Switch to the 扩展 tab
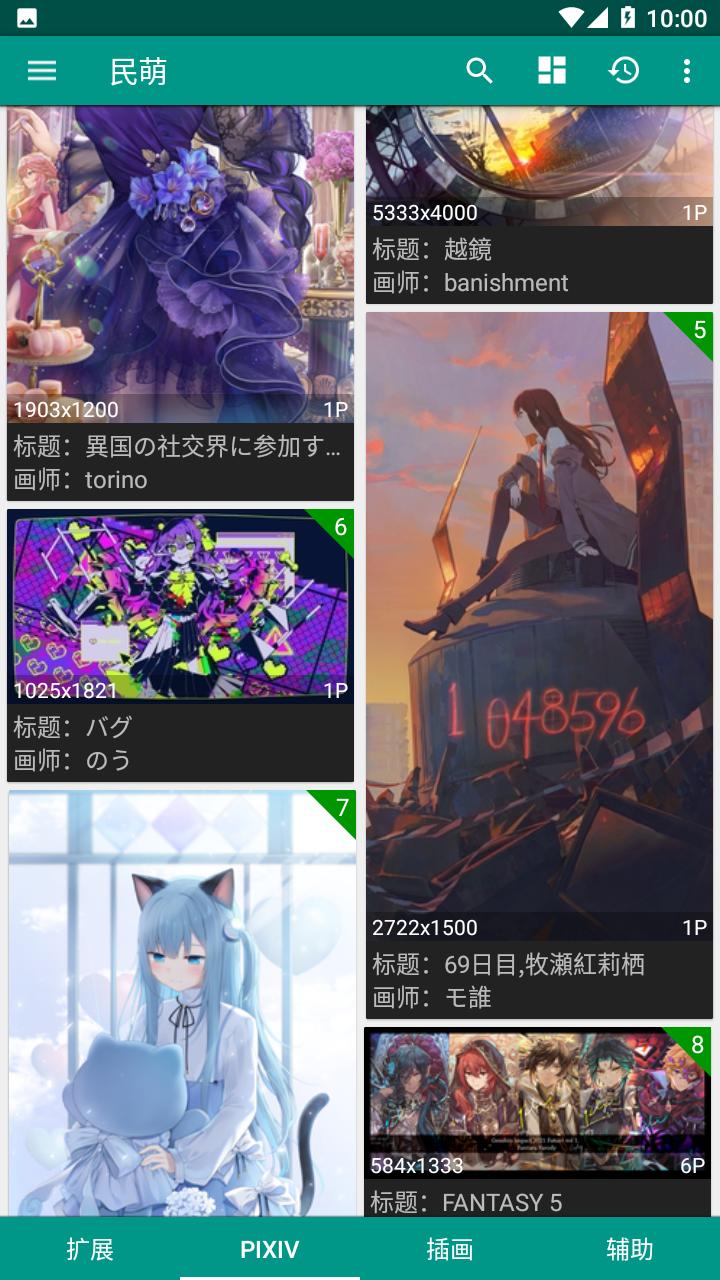This screenshot has height=1280, width=720. coord(90,1249)
